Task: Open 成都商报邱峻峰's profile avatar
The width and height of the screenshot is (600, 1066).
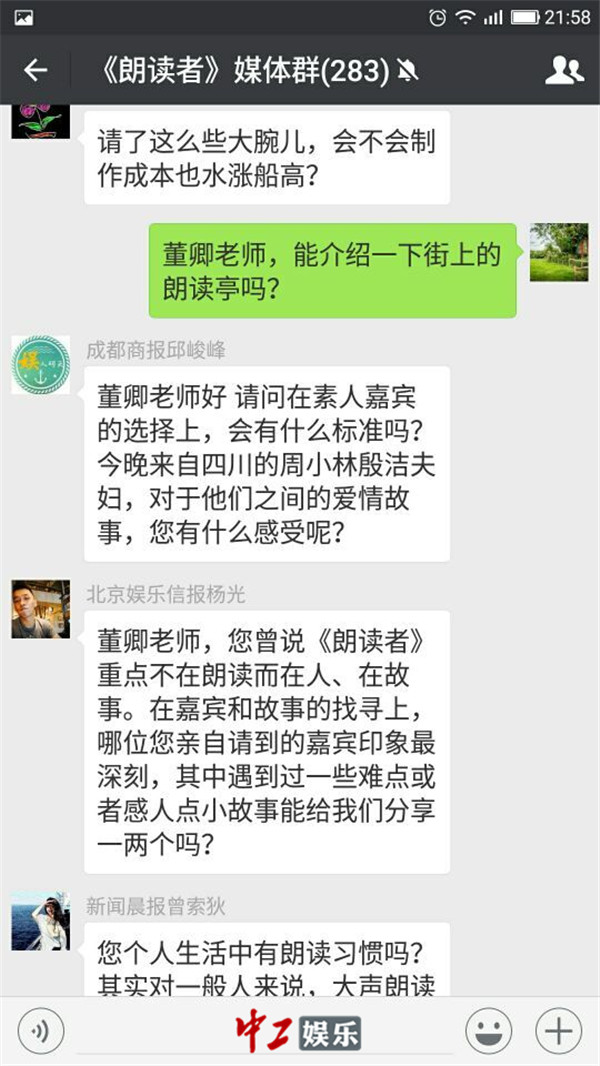Action: pyautogui.click(x=41, y=366)
